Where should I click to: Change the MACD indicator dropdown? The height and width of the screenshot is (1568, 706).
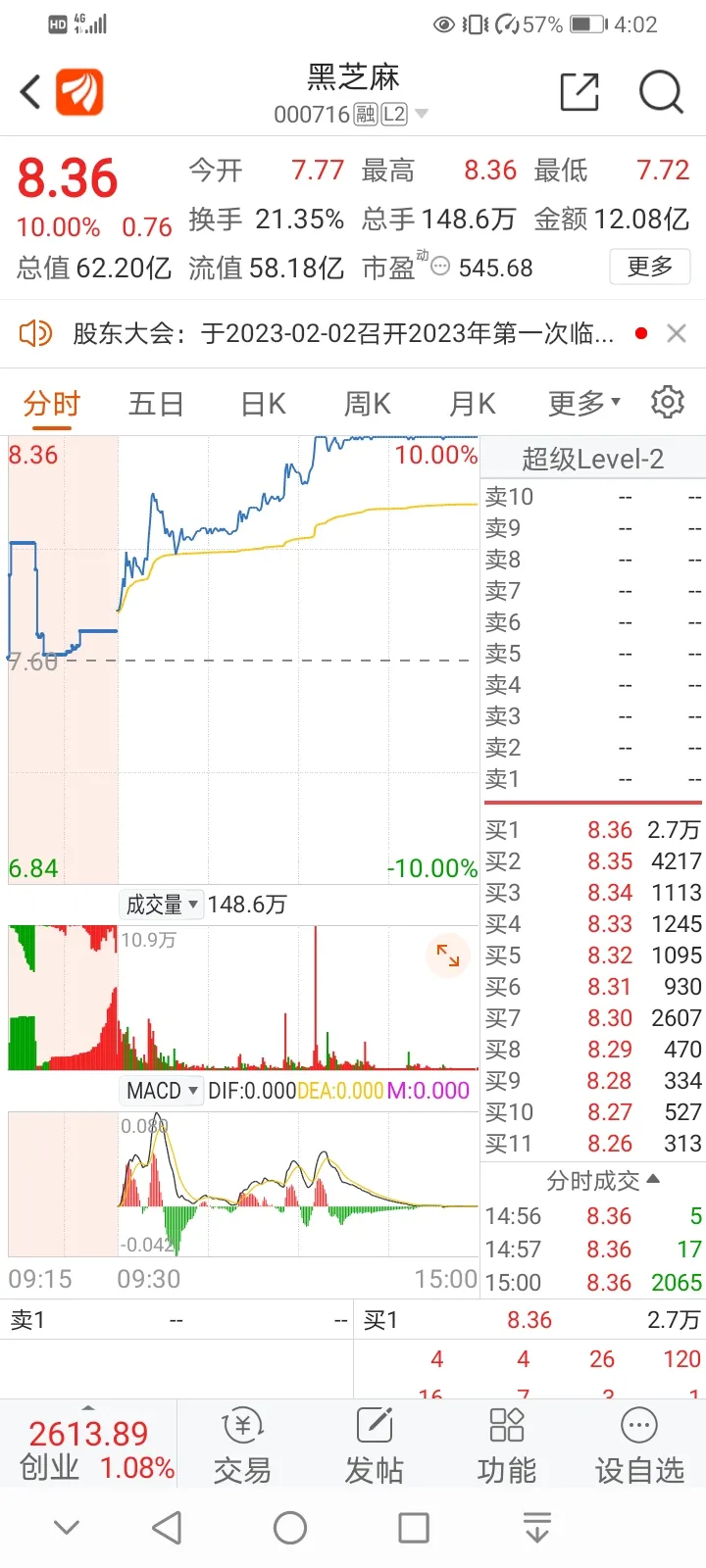click(x=162, y=1090)
